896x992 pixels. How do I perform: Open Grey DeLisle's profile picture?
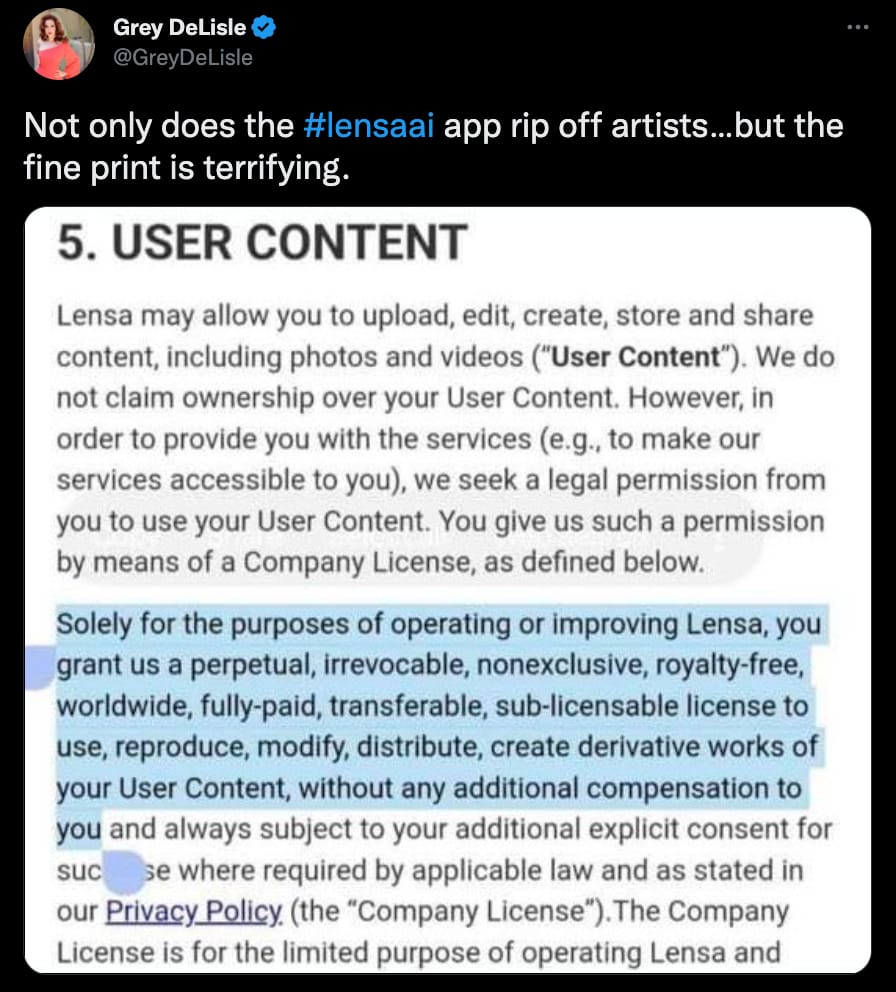click(x=58, y=44)
